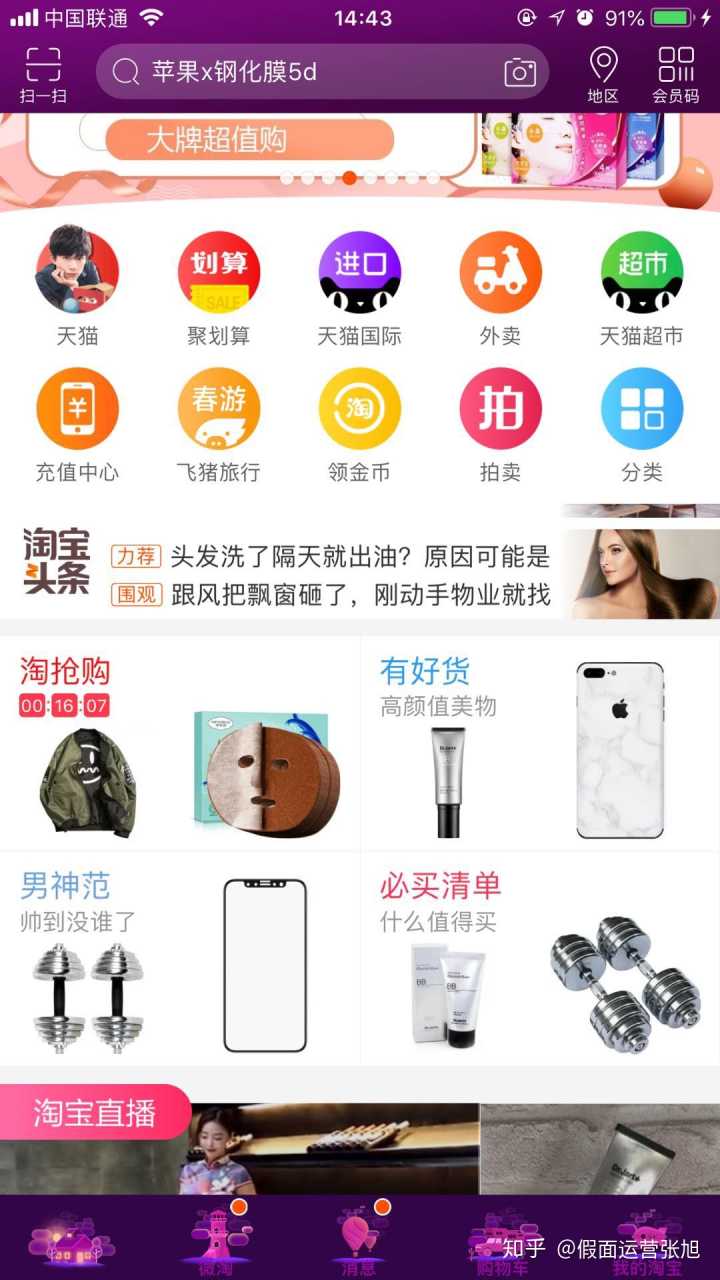The width and height of the screenshot is (720, 1280).
Task: Open 天猫国际 imports
Action: (360, 285)
